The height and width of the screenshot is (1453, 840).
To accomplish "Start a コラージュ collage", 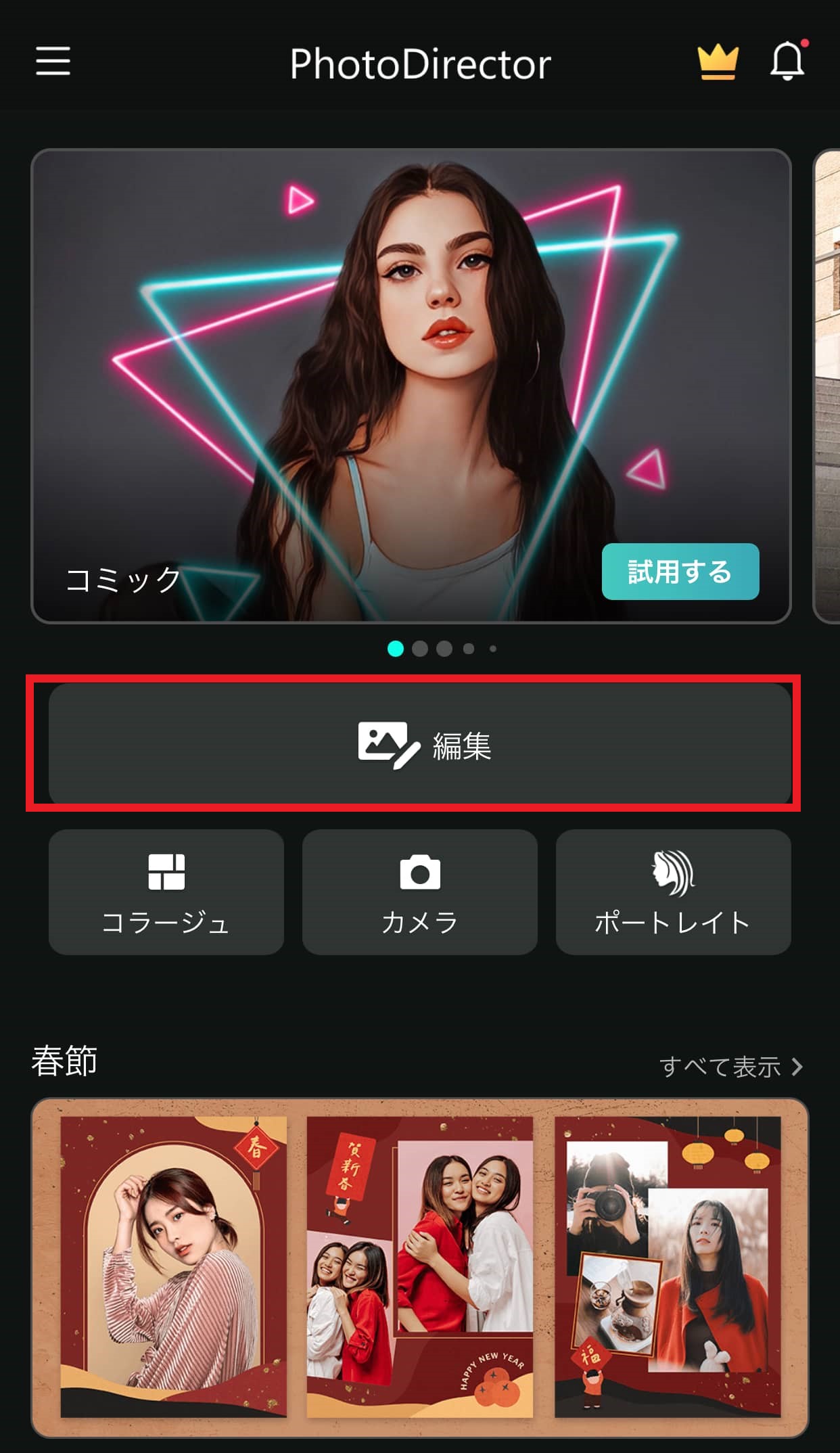I will [166, 892].
